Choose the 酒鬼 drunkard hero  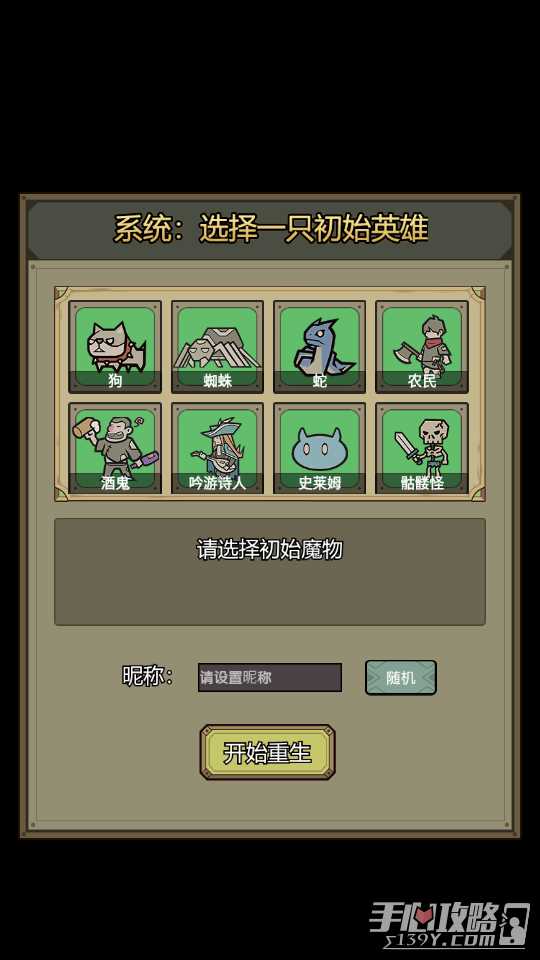coord(115,448)
